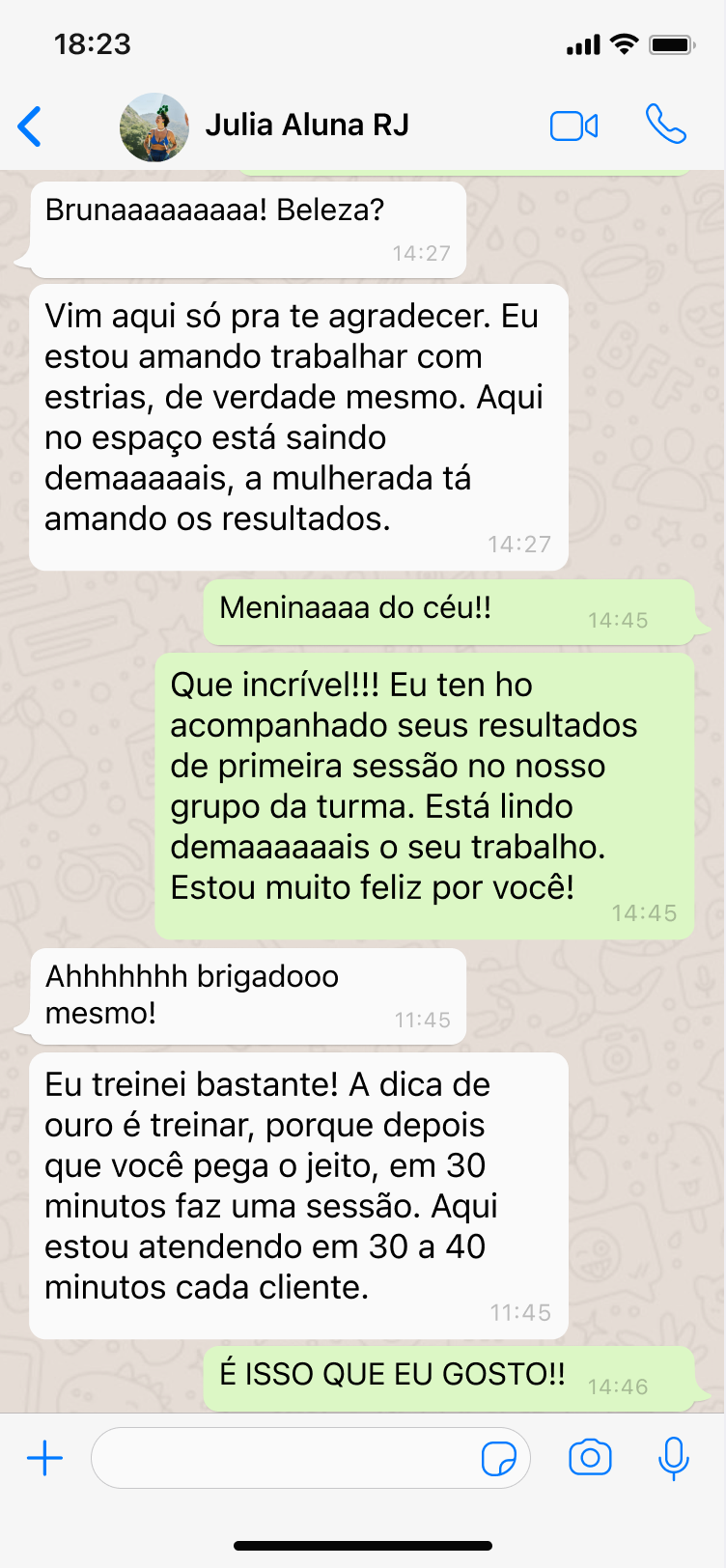Go back to the chats list
This screenshot has width=726, height=1568.
[31, 126]
